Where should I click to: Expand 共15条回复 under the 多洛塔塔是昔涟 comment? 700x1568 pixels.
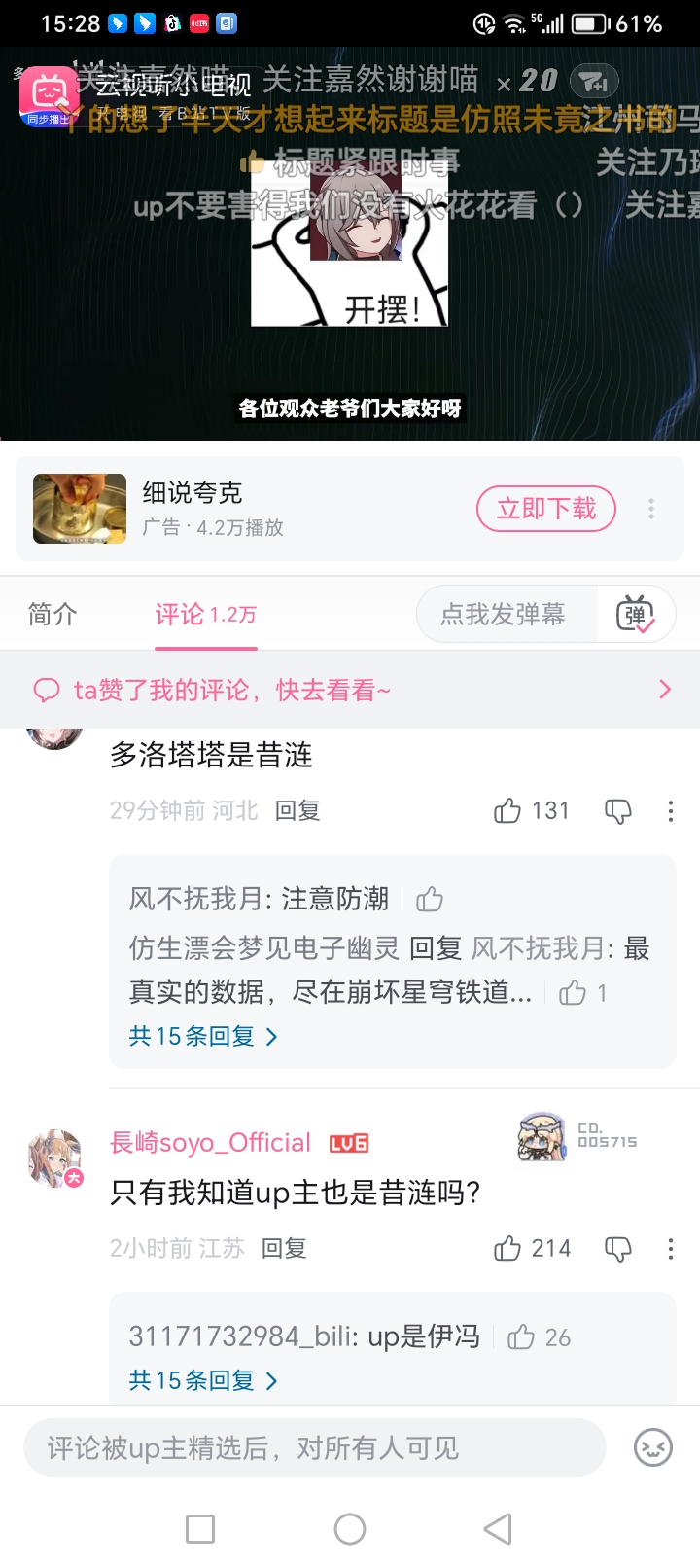[203, 1037]
